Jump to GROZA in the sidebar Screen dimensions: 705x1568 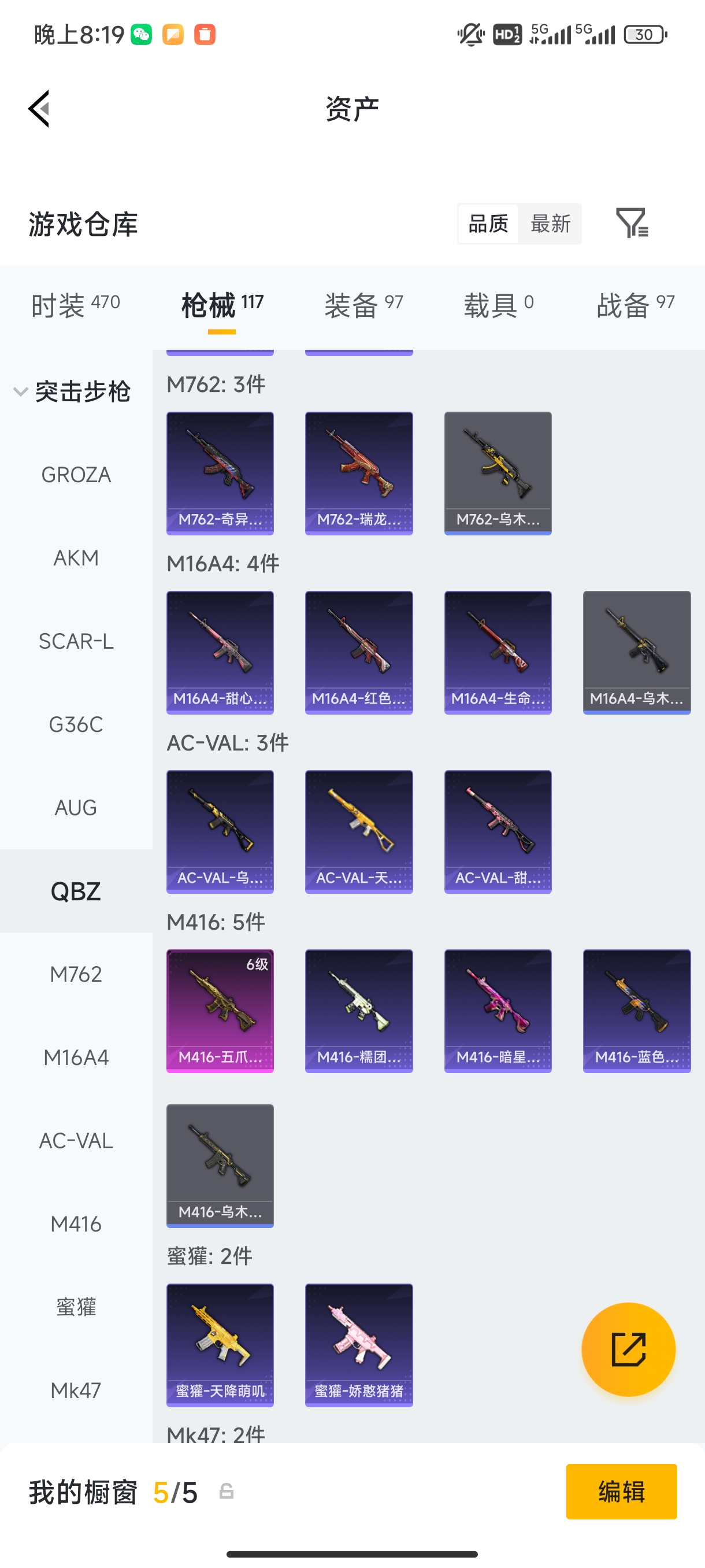76,475
